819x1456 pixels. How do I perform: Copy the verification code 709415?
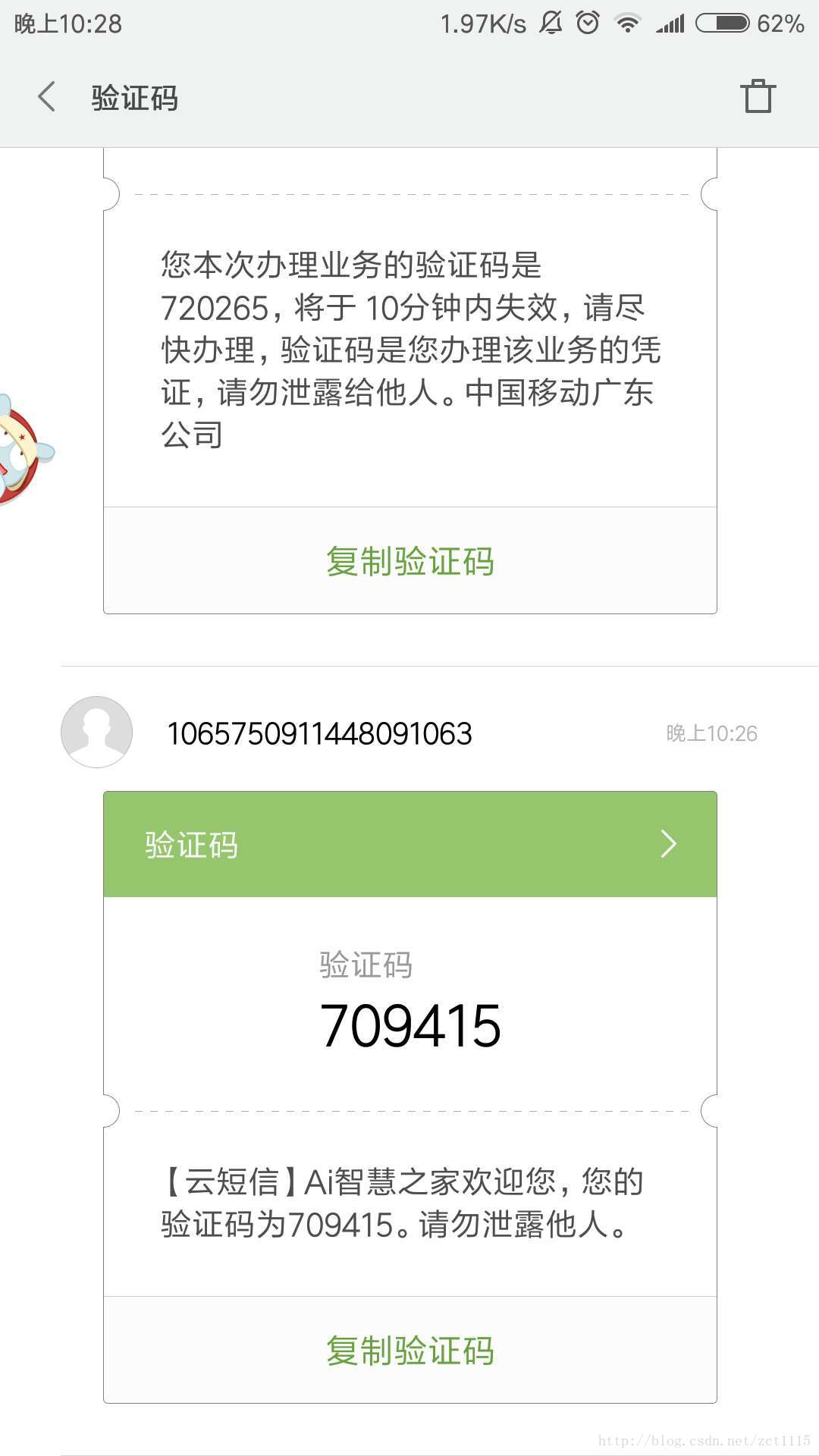(x=410, y=1351)
